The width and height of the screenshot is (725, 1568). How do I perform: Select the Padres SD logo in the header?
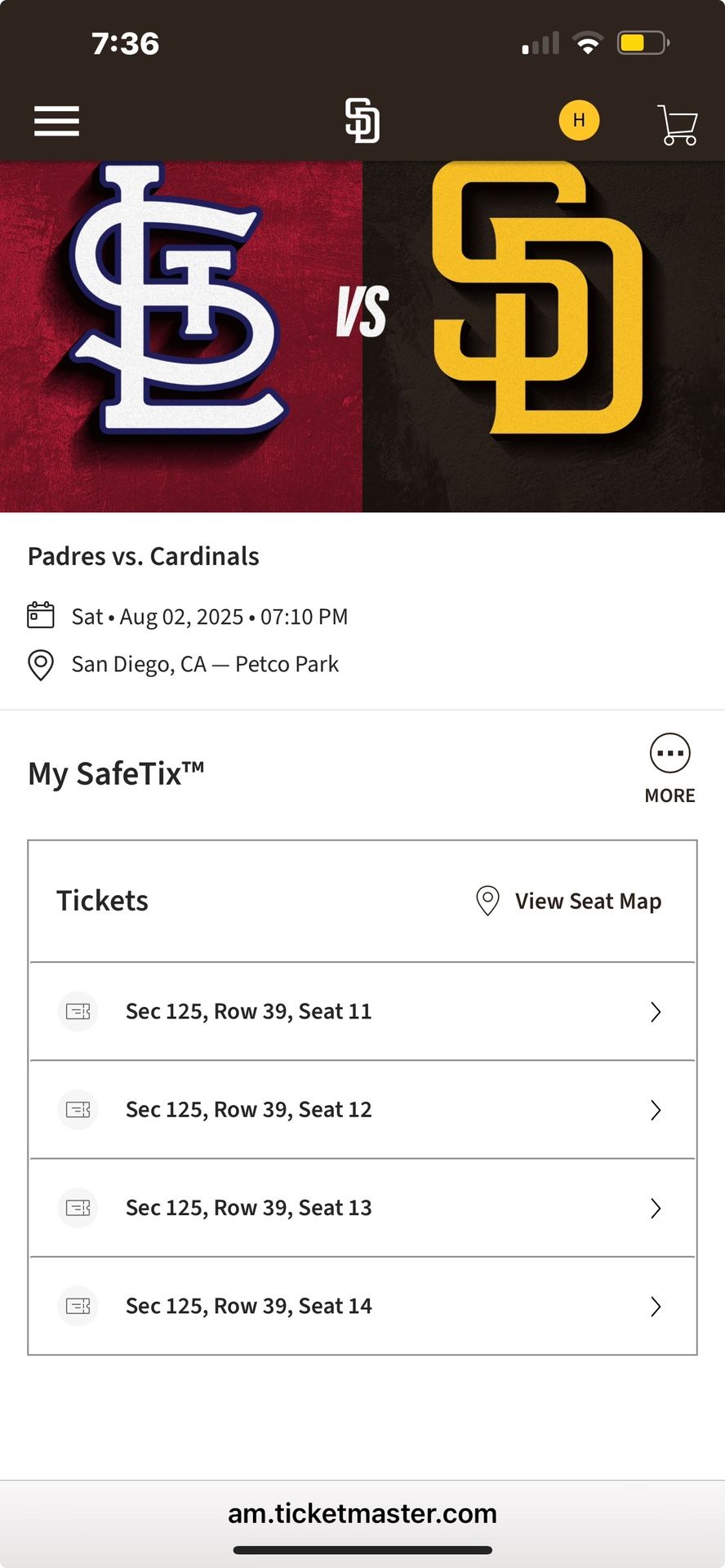click(362, 120)
